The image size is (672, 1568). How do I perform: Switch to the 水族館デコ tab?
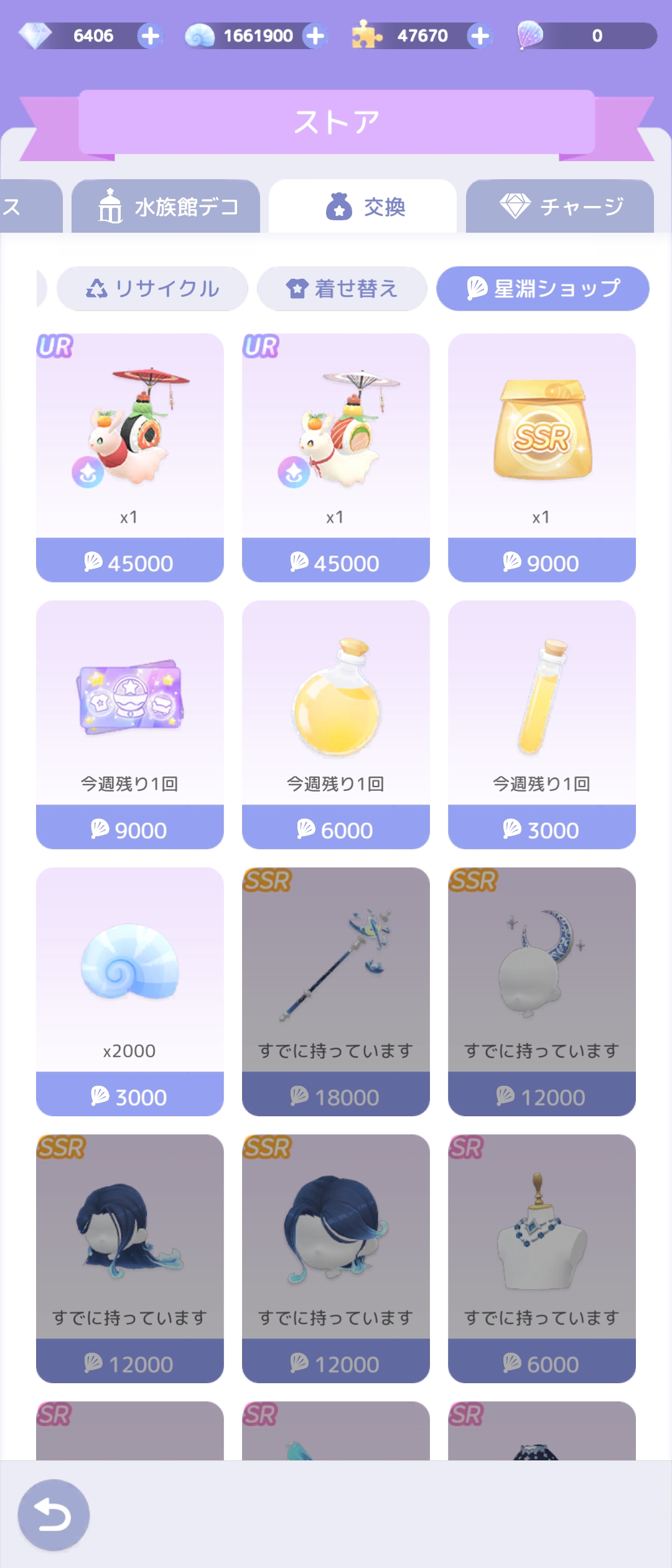click(166, 207)
